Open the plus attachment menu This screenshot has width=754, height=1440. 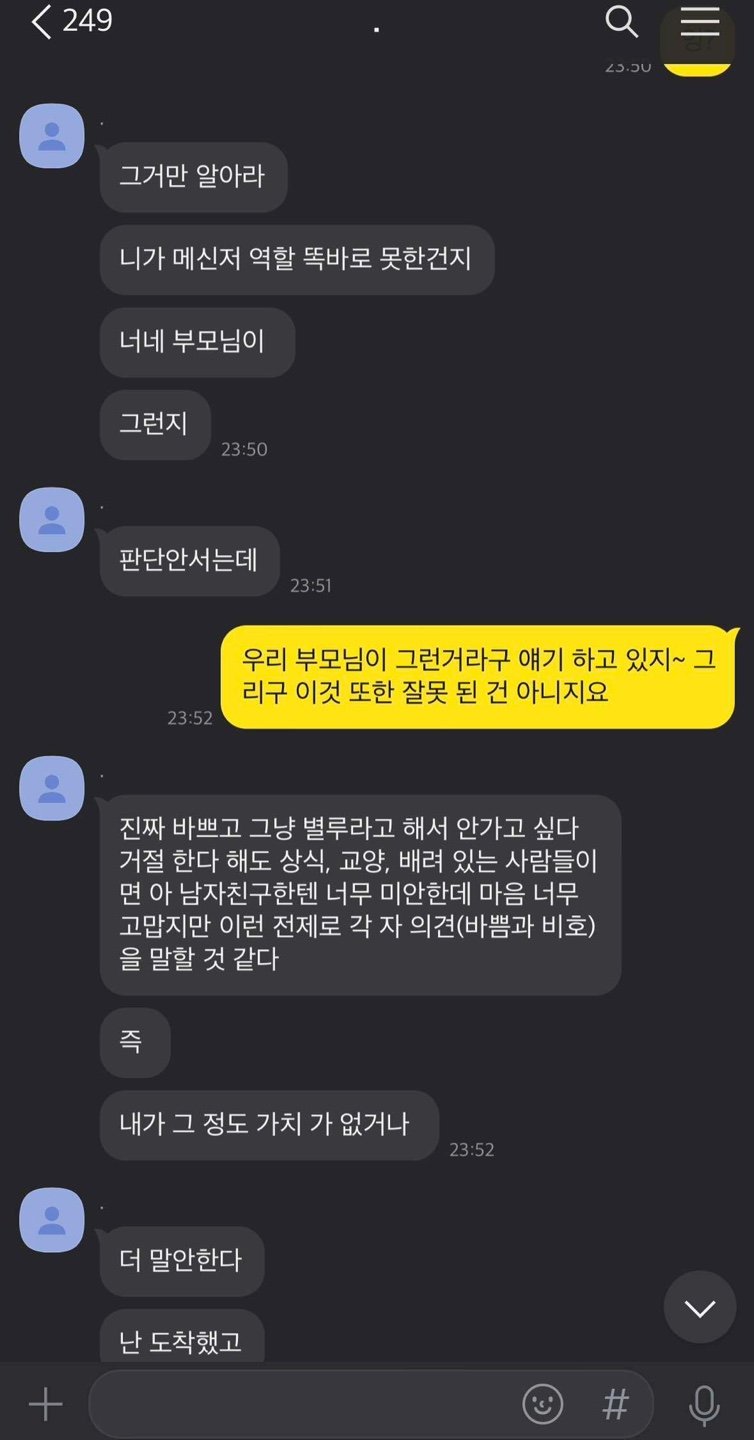point(45,1405)
